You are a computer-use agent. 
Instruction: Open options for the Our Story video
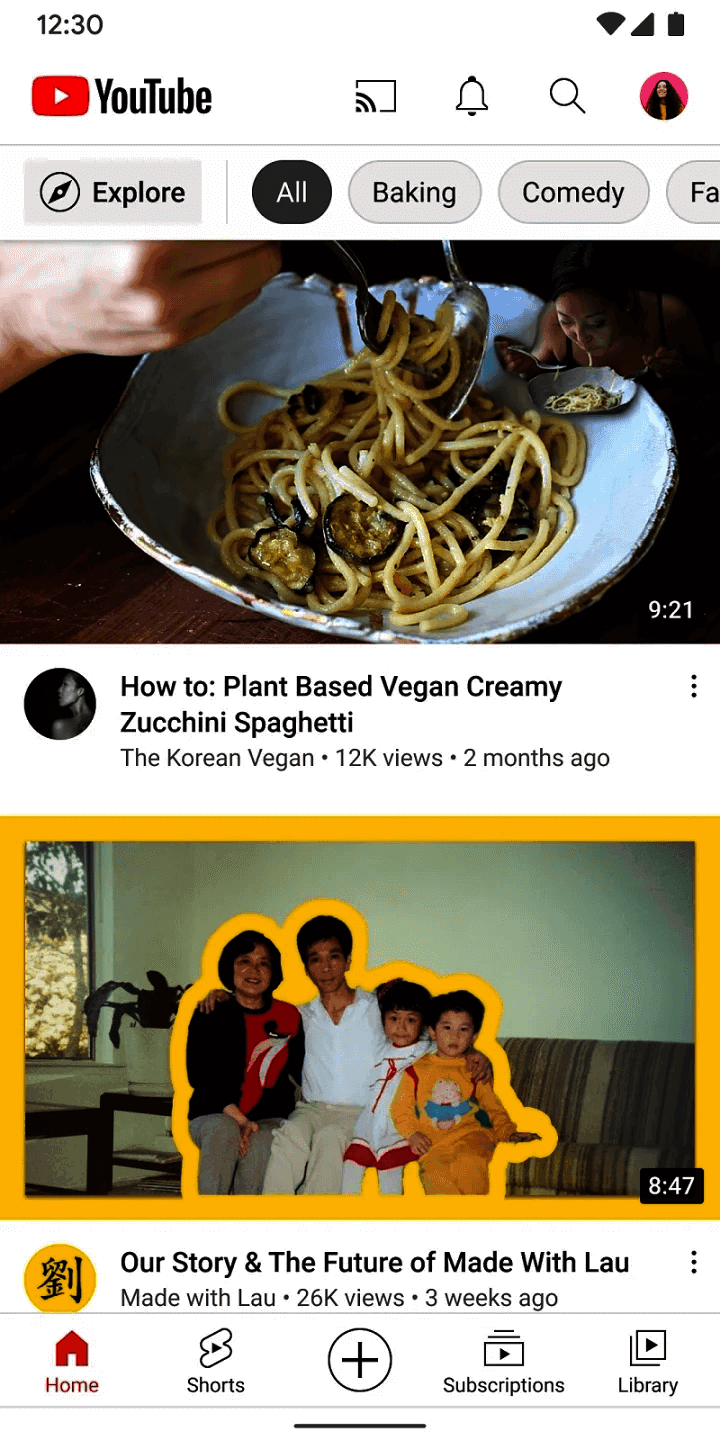(693, 1262)
